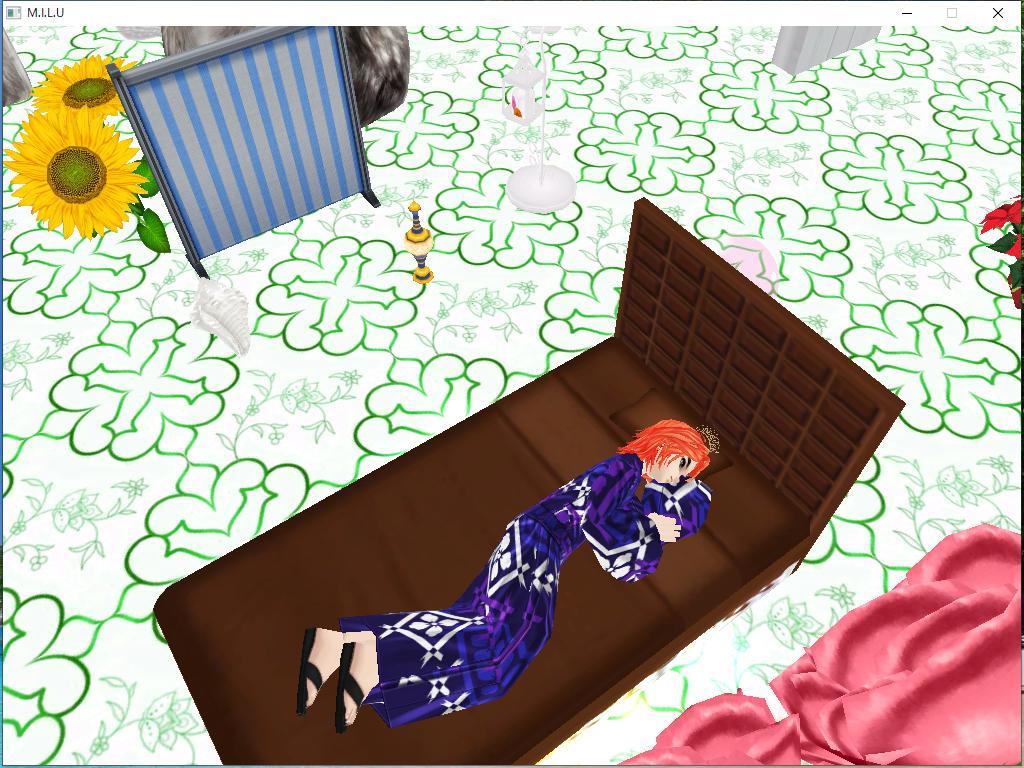Minimize the M.I.L.U window

(x=907, y=13)
